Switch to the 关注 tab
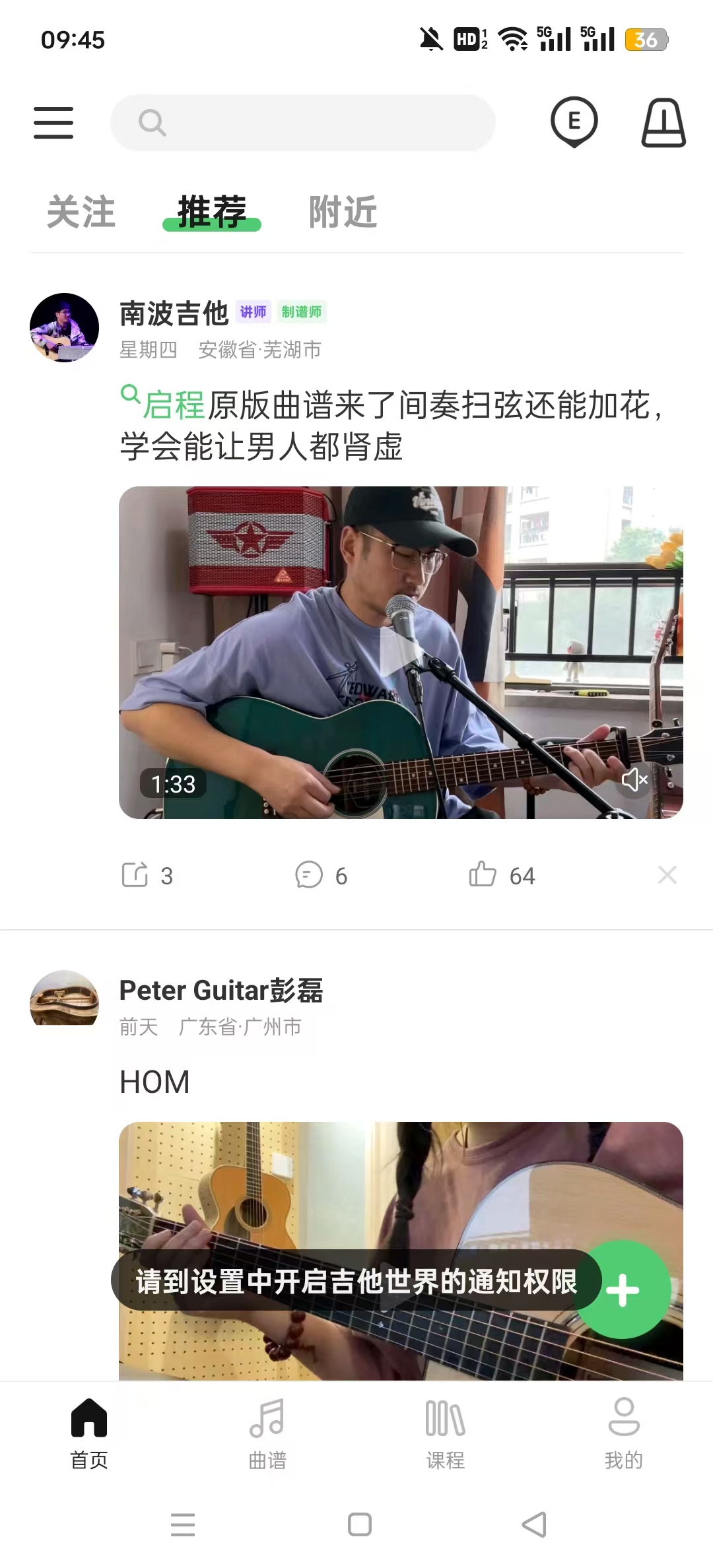The height and width of the screenshot is (1568, 713). (x=81, y=212)
